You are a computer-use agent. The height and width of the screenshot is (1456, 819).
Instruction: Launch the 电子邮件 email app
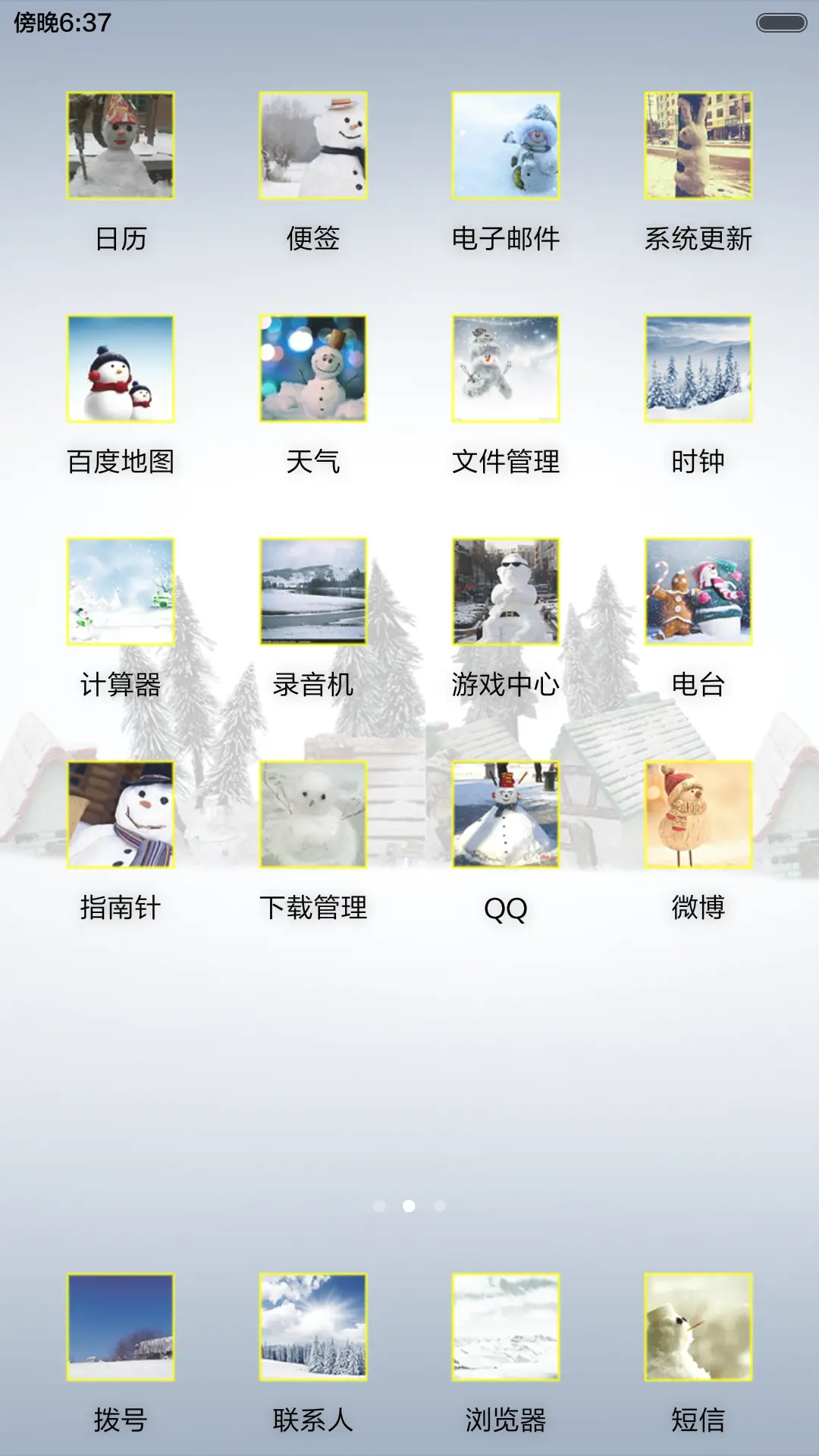coord(506,144)
